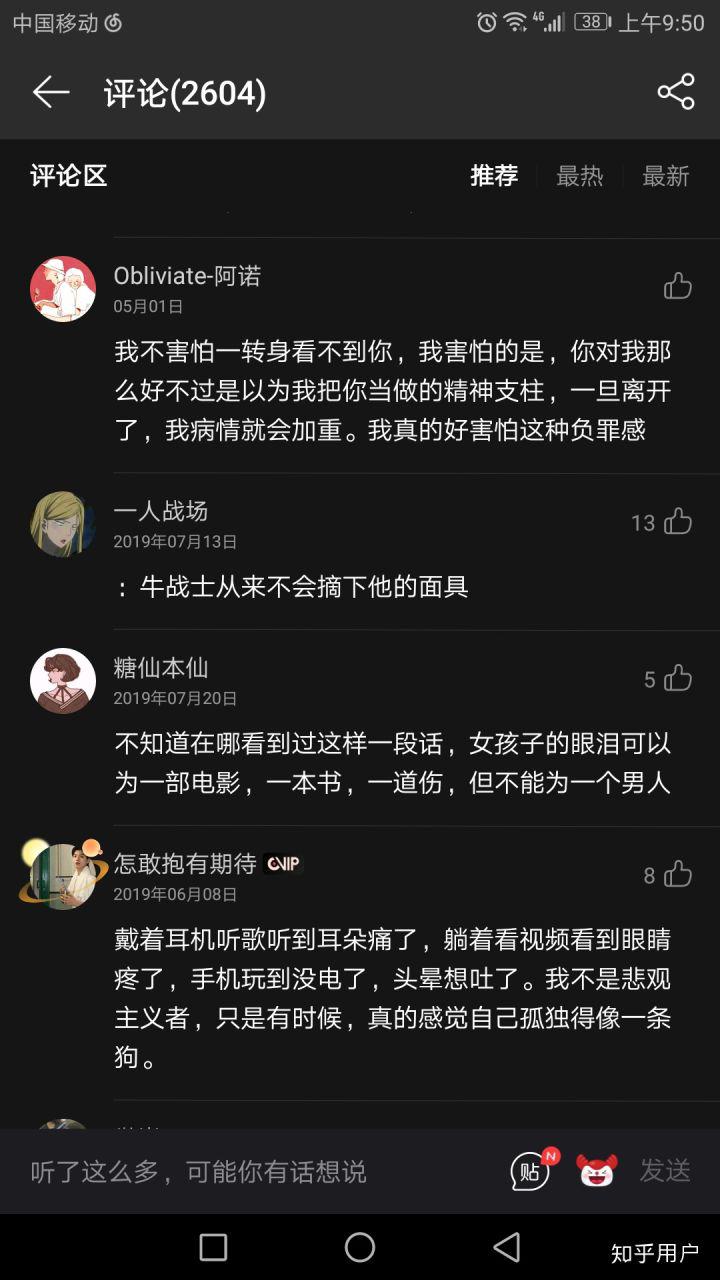The width and height of the screenshot is (720, 1280).
Task: Tap the back arrow to exit comments
Action: [50, 91]
